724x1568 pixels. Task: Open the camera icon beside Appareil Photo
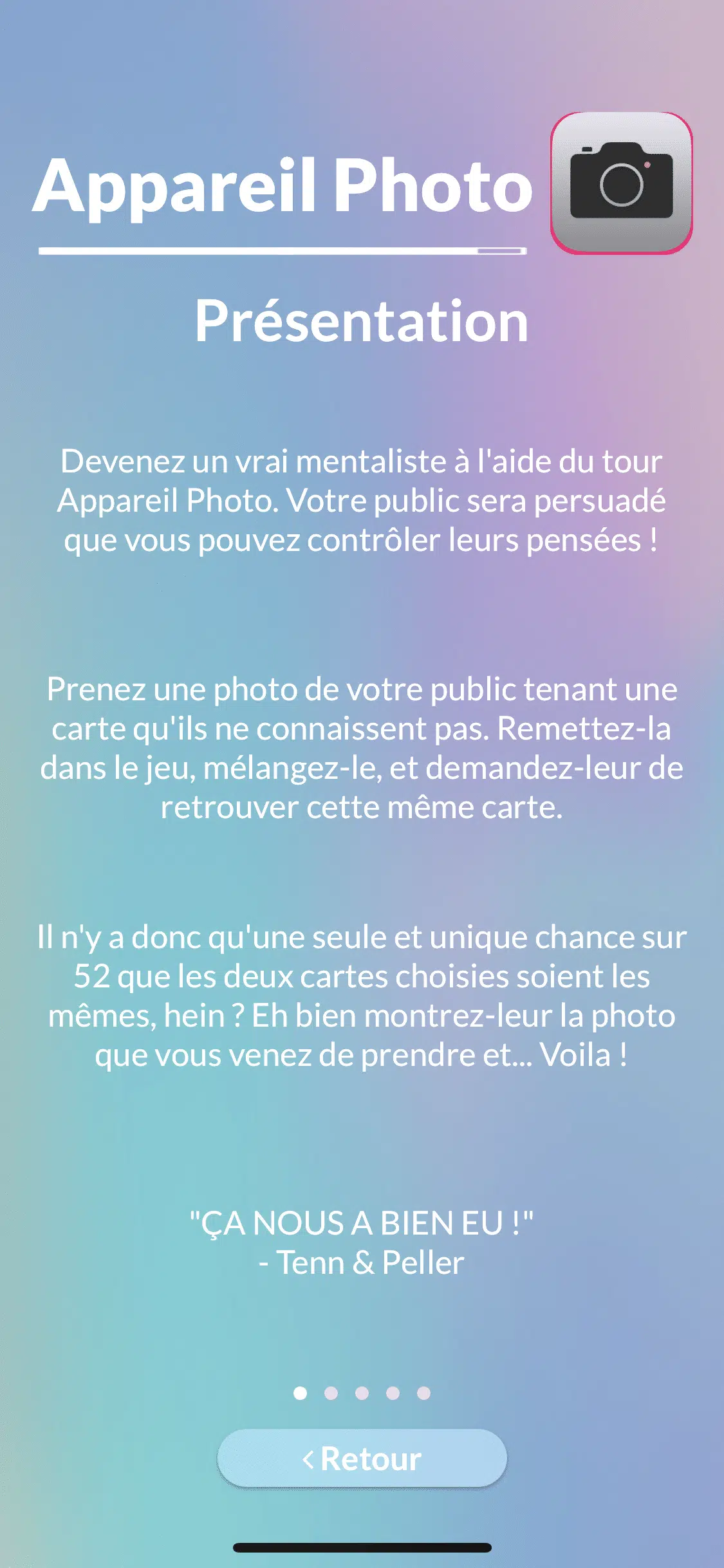pyautogui.click(x=621, y=183)
